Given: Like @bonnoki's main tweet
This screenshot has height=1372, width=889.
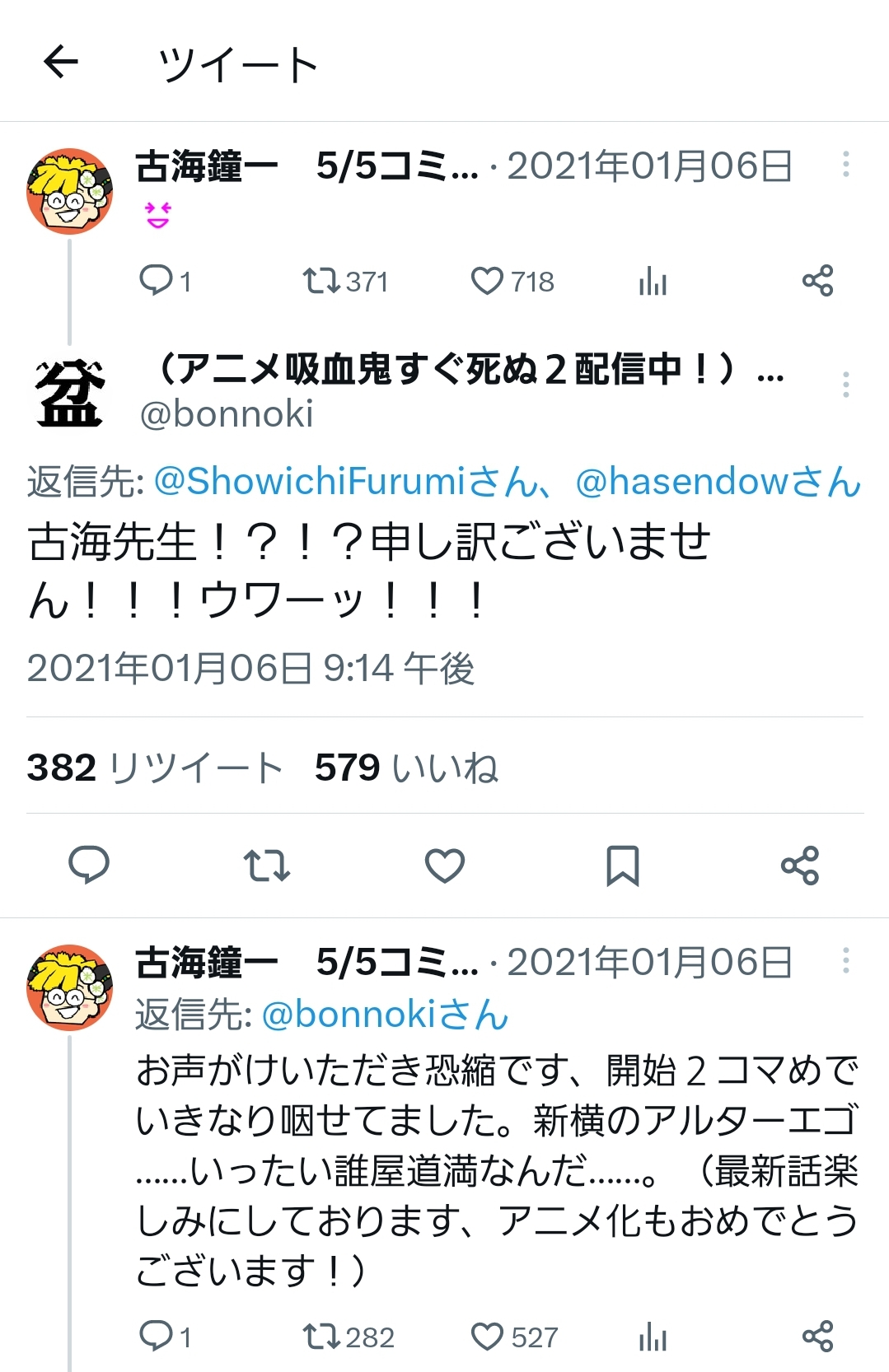Looking at the screenshot, I should 445,865.
